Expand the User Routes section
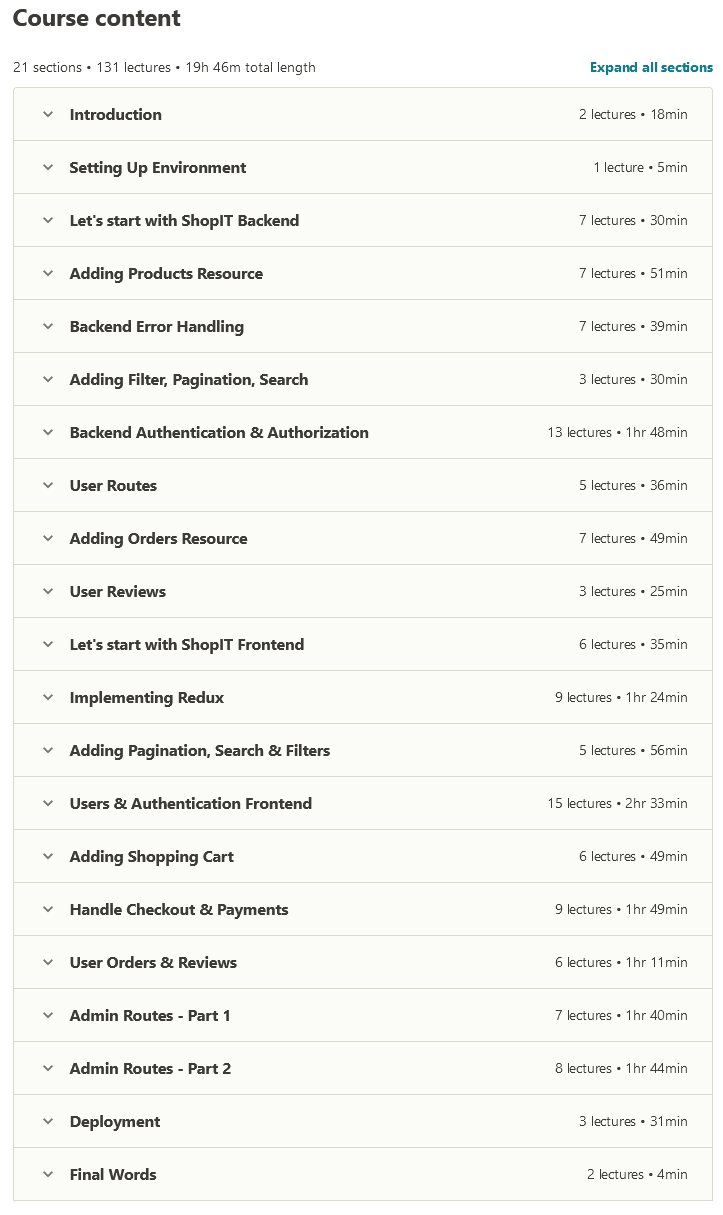The image size is (723, 1215). tap(363, 485)
